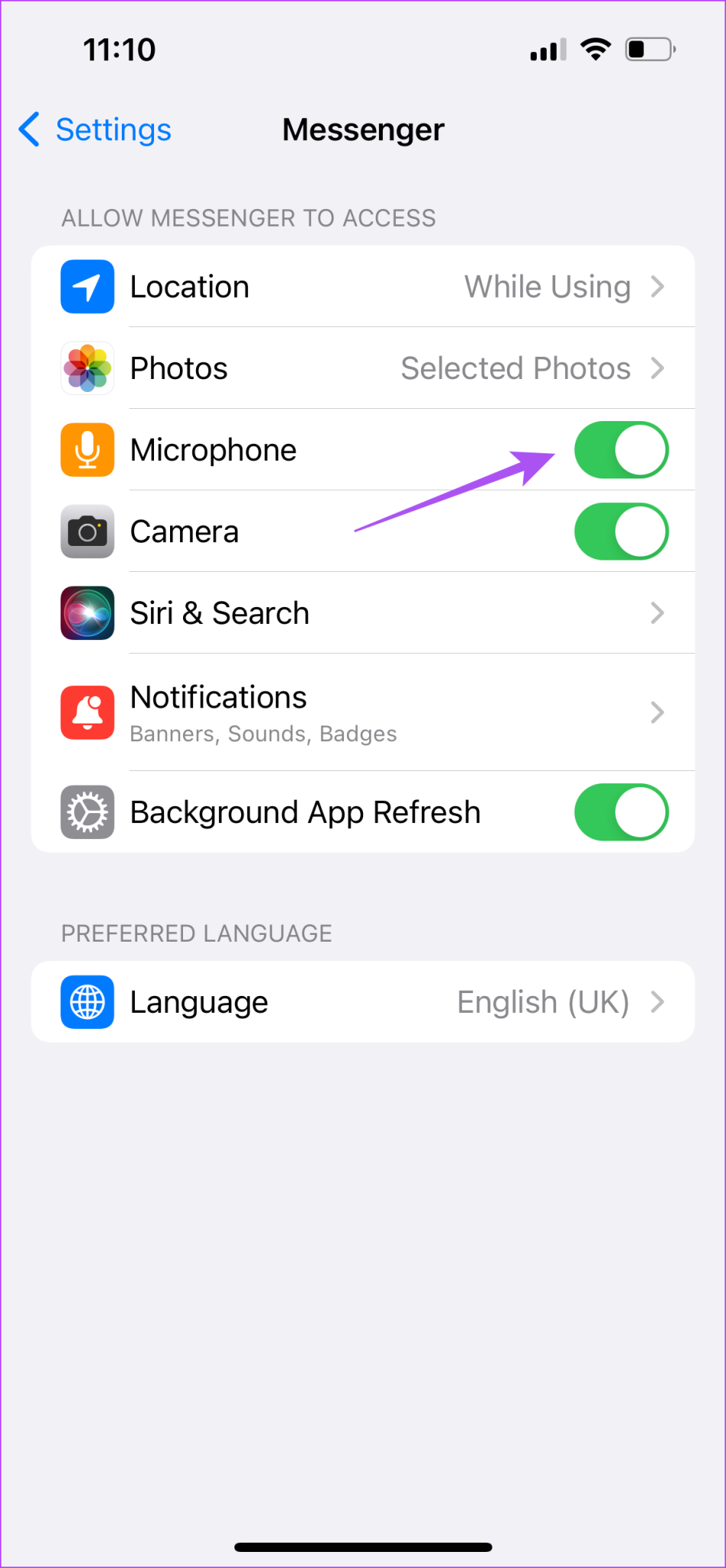Click the red Notifications bell icon
This screenshot has height=1568, width=726.
point(87,712)
